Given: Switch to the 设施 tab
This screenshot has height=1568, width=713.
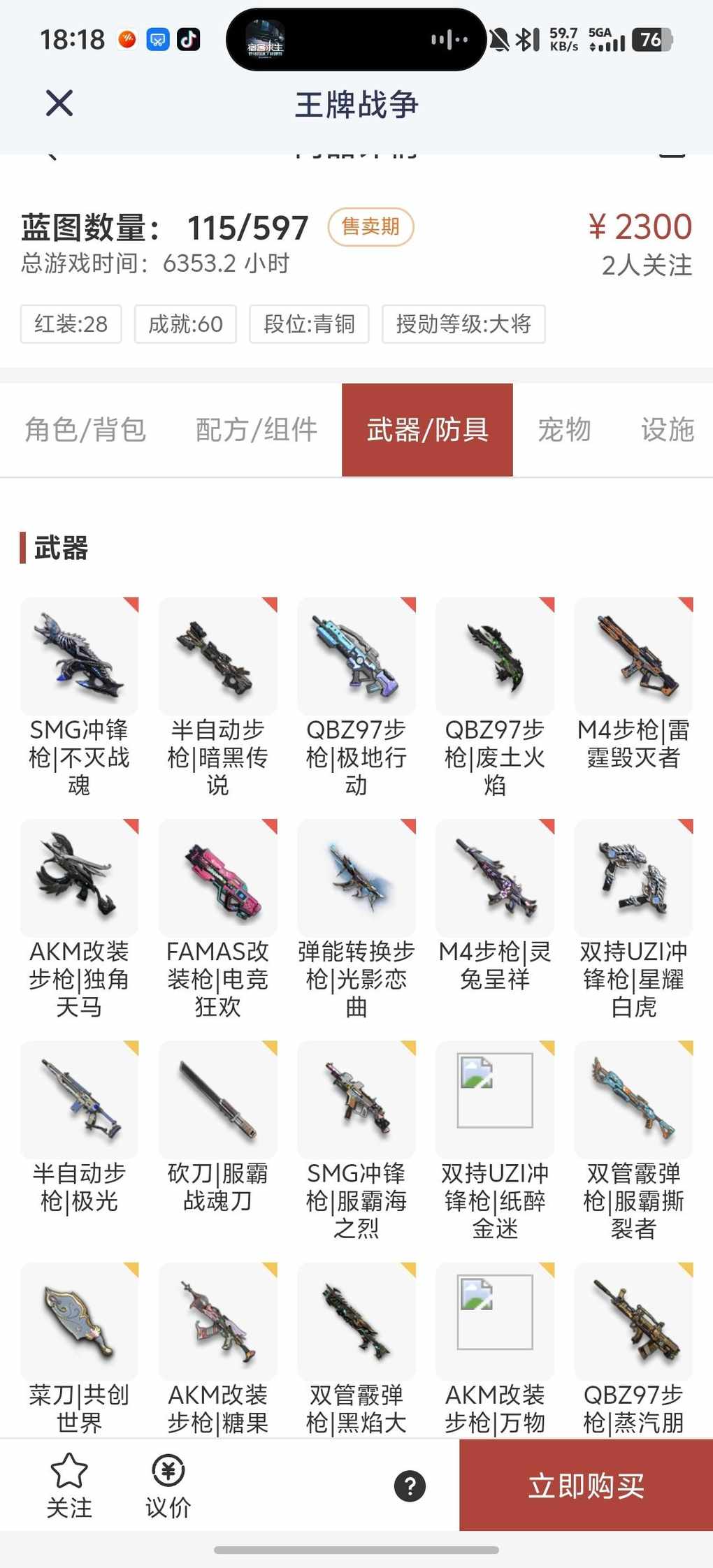Looking at the screenshot, I should coord(667,430).
